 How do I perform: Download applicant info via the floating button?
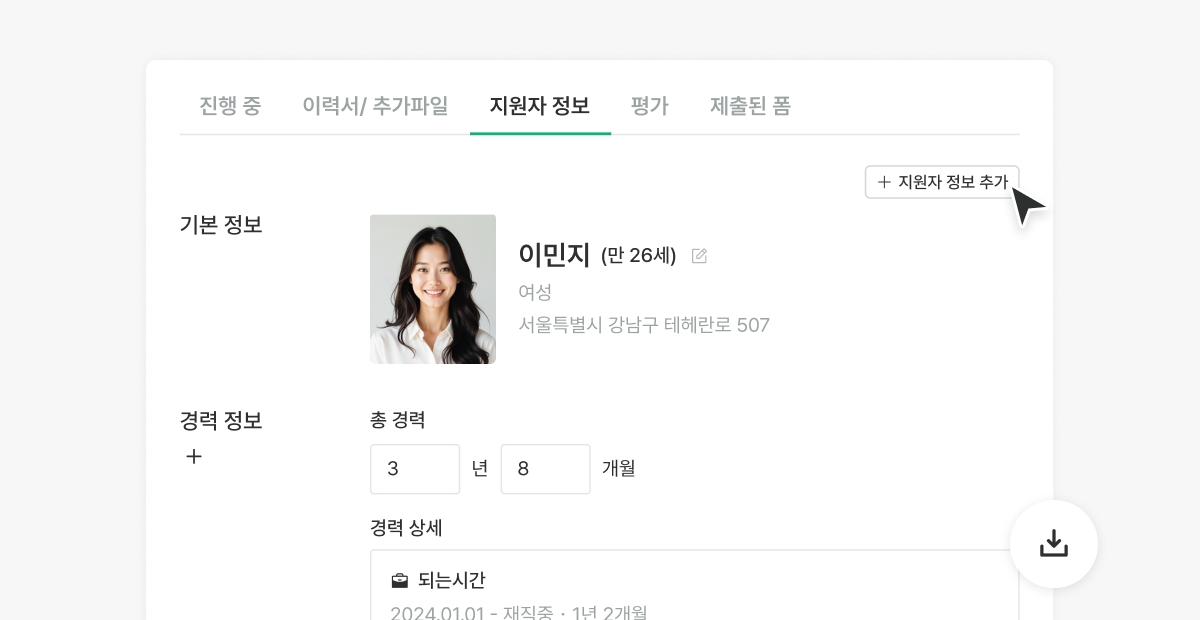tap(1053, 544)
